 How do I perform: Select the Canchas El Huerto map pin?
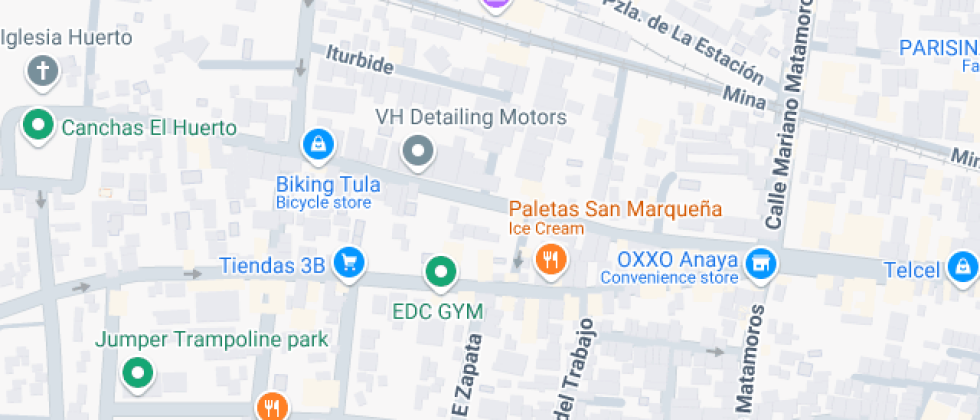(38, 127)
